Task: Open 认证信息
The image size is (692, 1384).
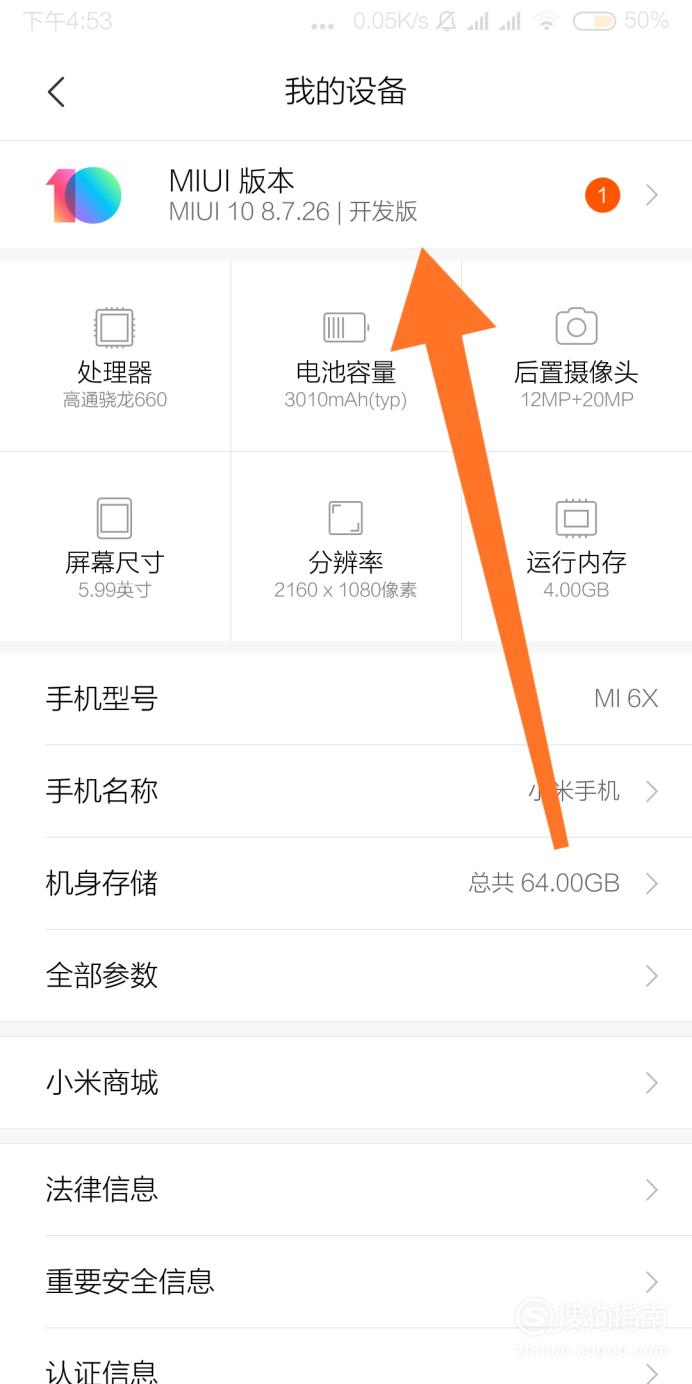Action: click(346, 1357)
